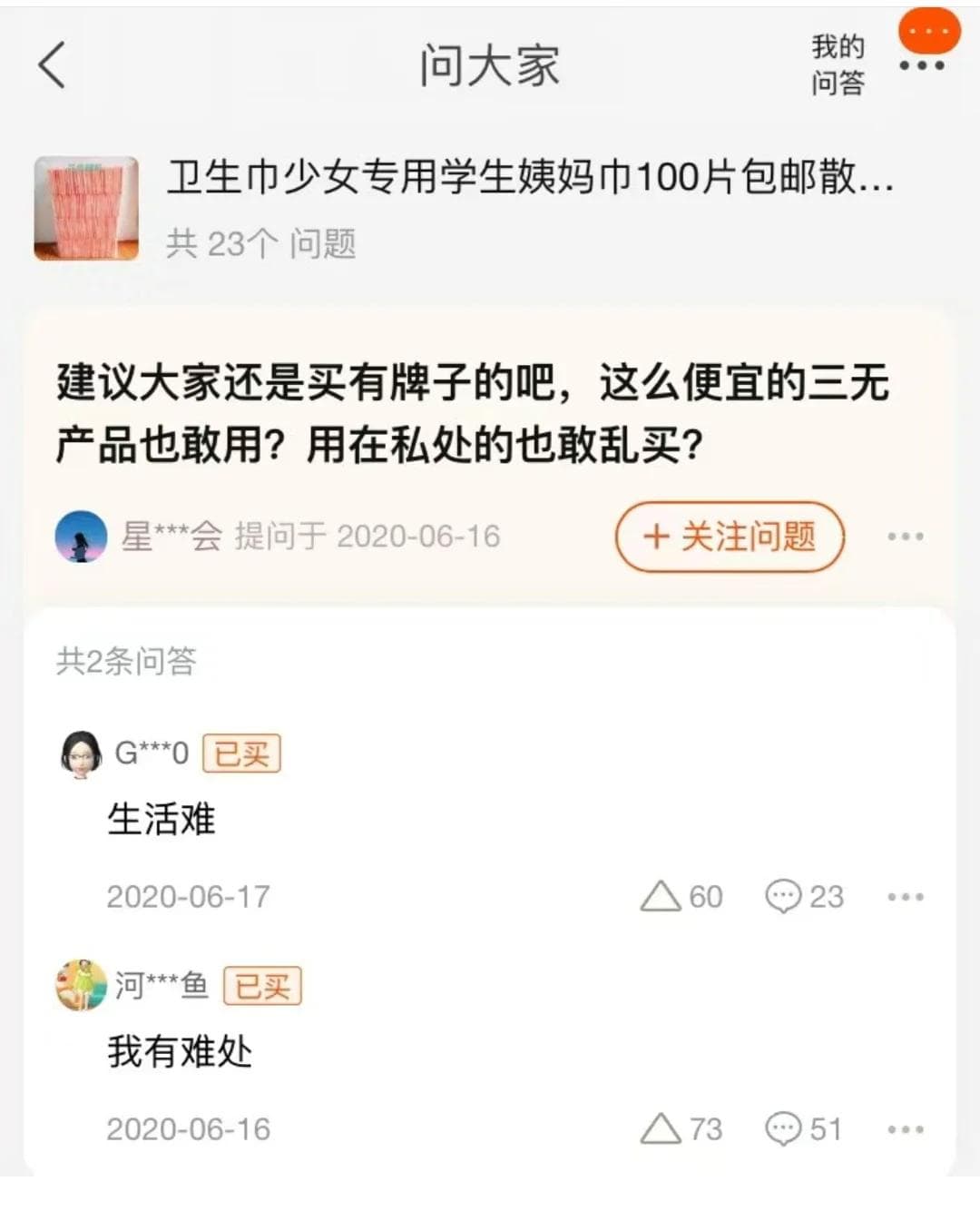This screenshot has width=980, height=1221.
Task: Open more options for the question by 星***会
Action: pos(905,537)
